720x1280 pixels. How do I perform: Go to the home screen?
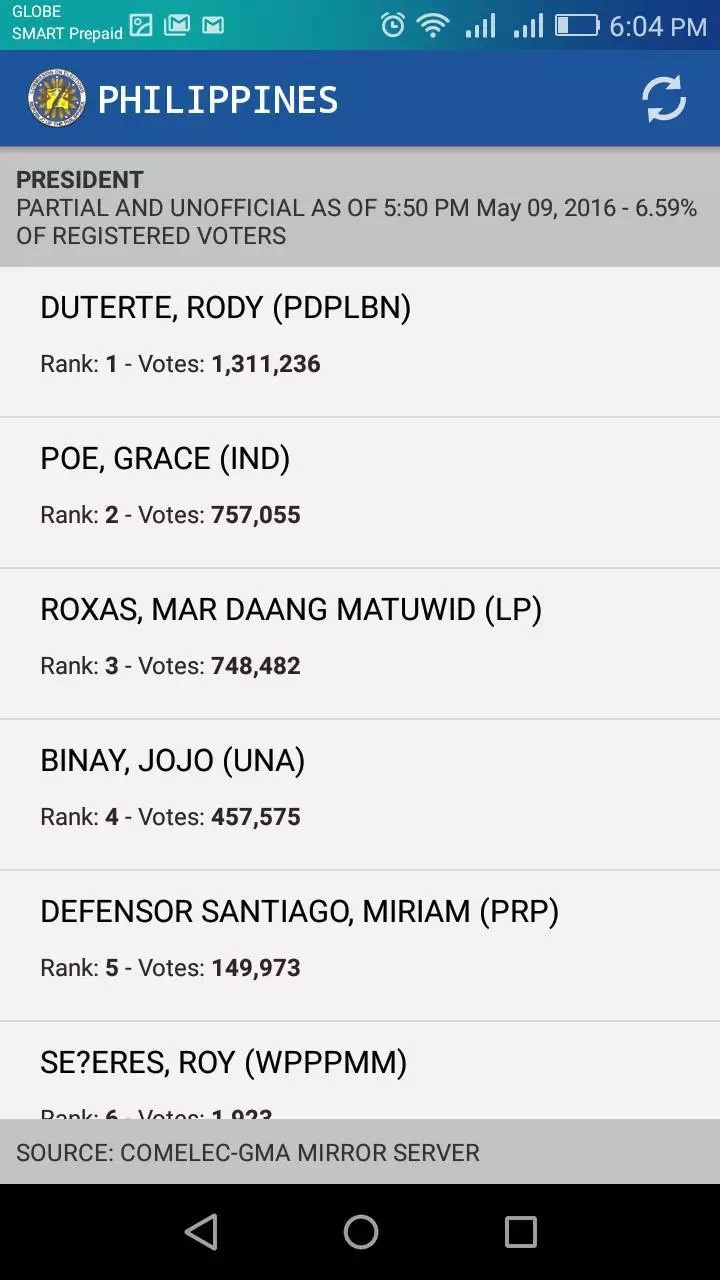360,1232
